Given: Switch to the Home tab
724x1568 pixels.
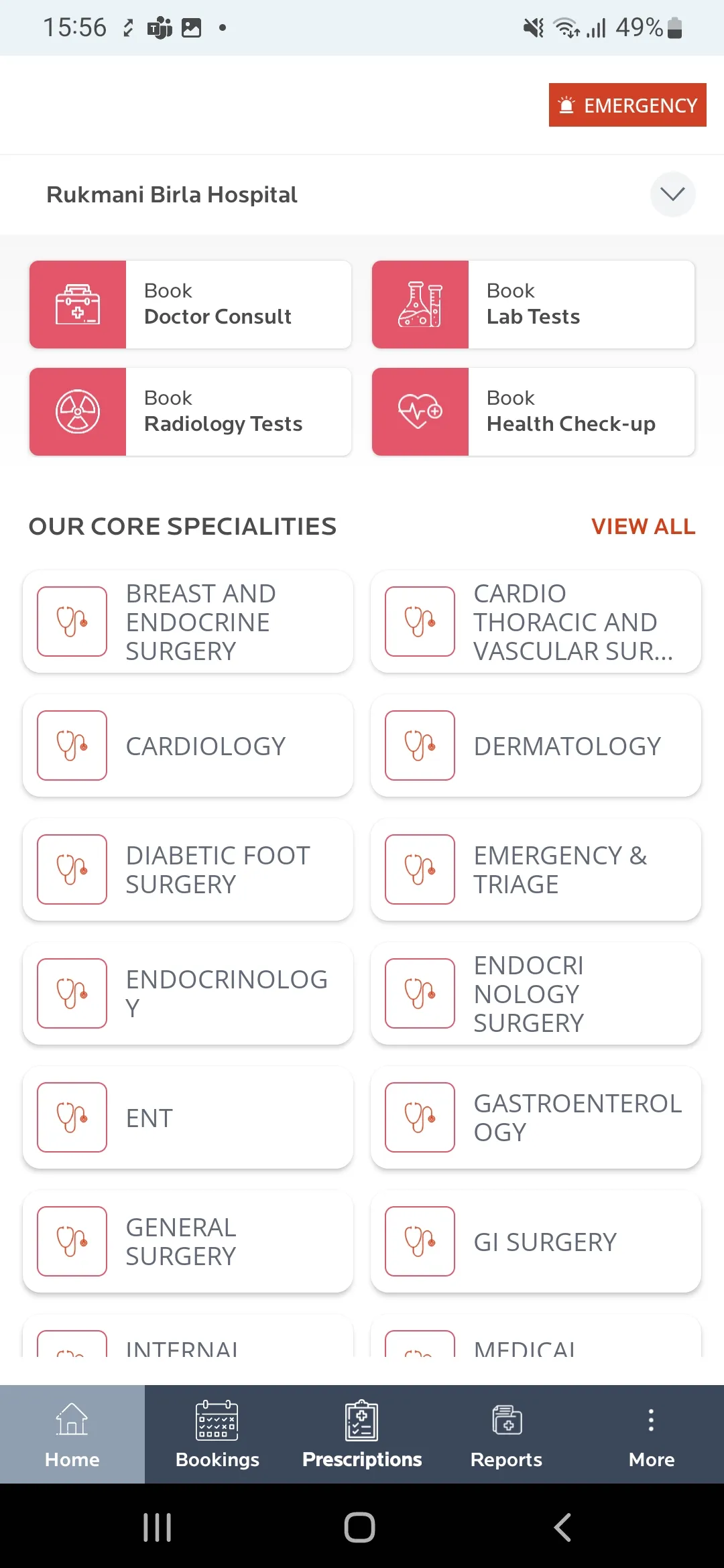Looking at the screenshot, I should (72, 1434).
